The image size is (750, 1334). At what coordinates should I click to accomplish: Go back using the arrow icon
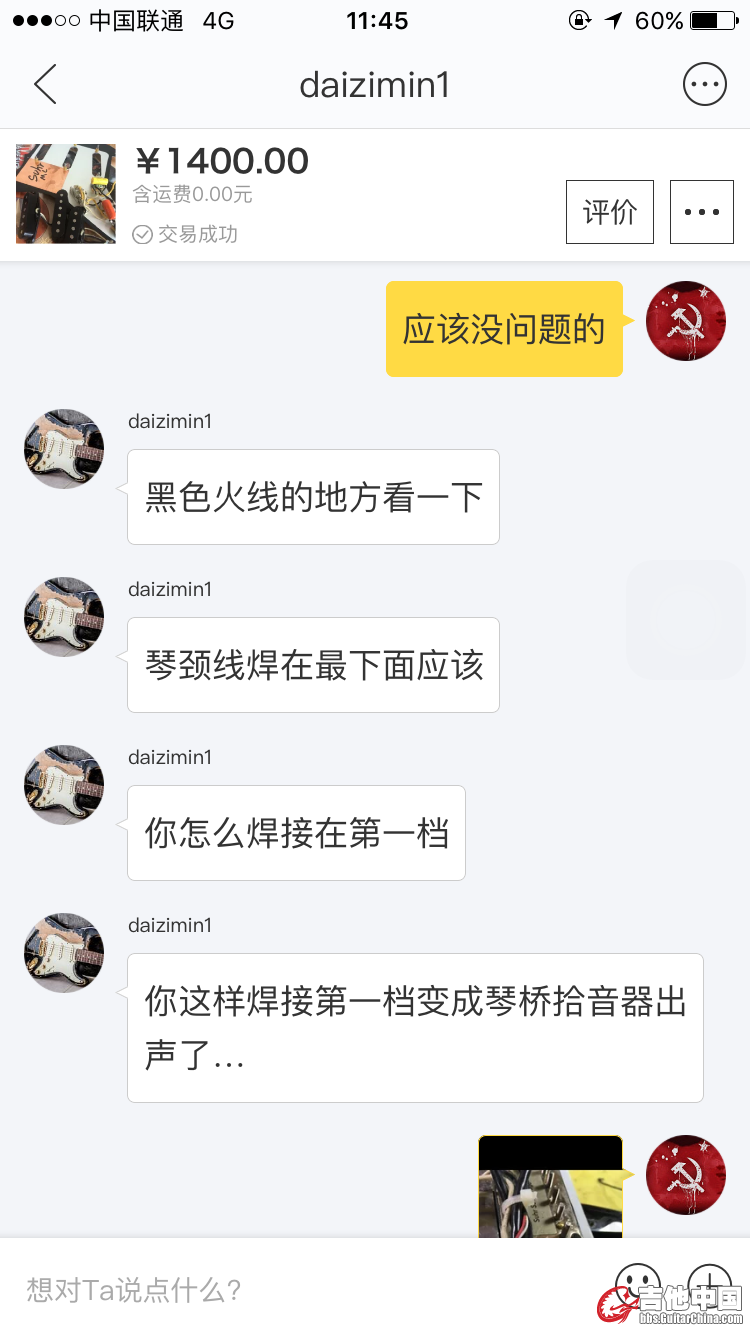(x=45, y=85)
